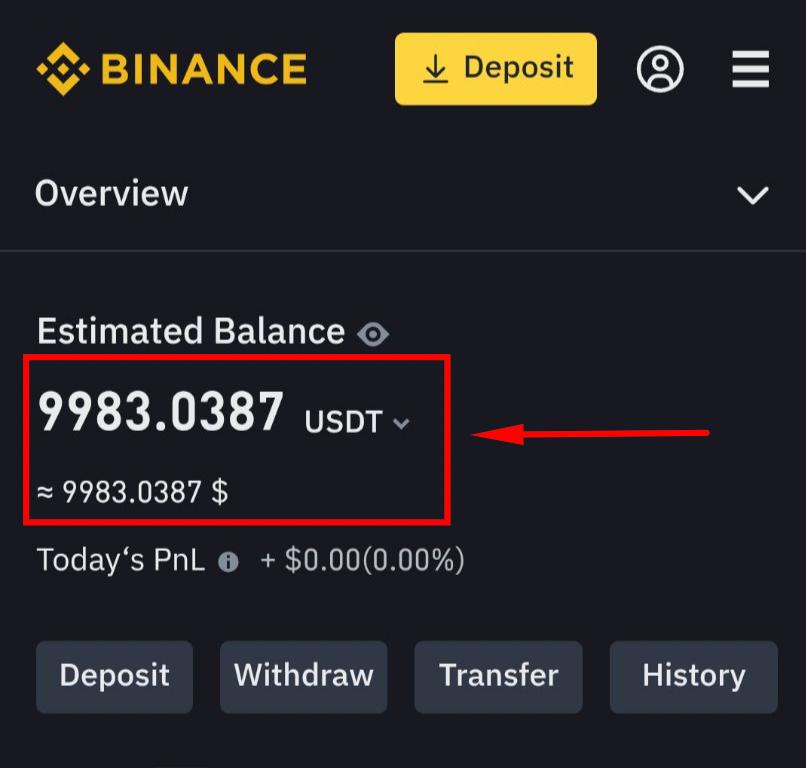Expand the Overview section chevron
The height and width of the screenshot is (768, 806).
[752, 194]
